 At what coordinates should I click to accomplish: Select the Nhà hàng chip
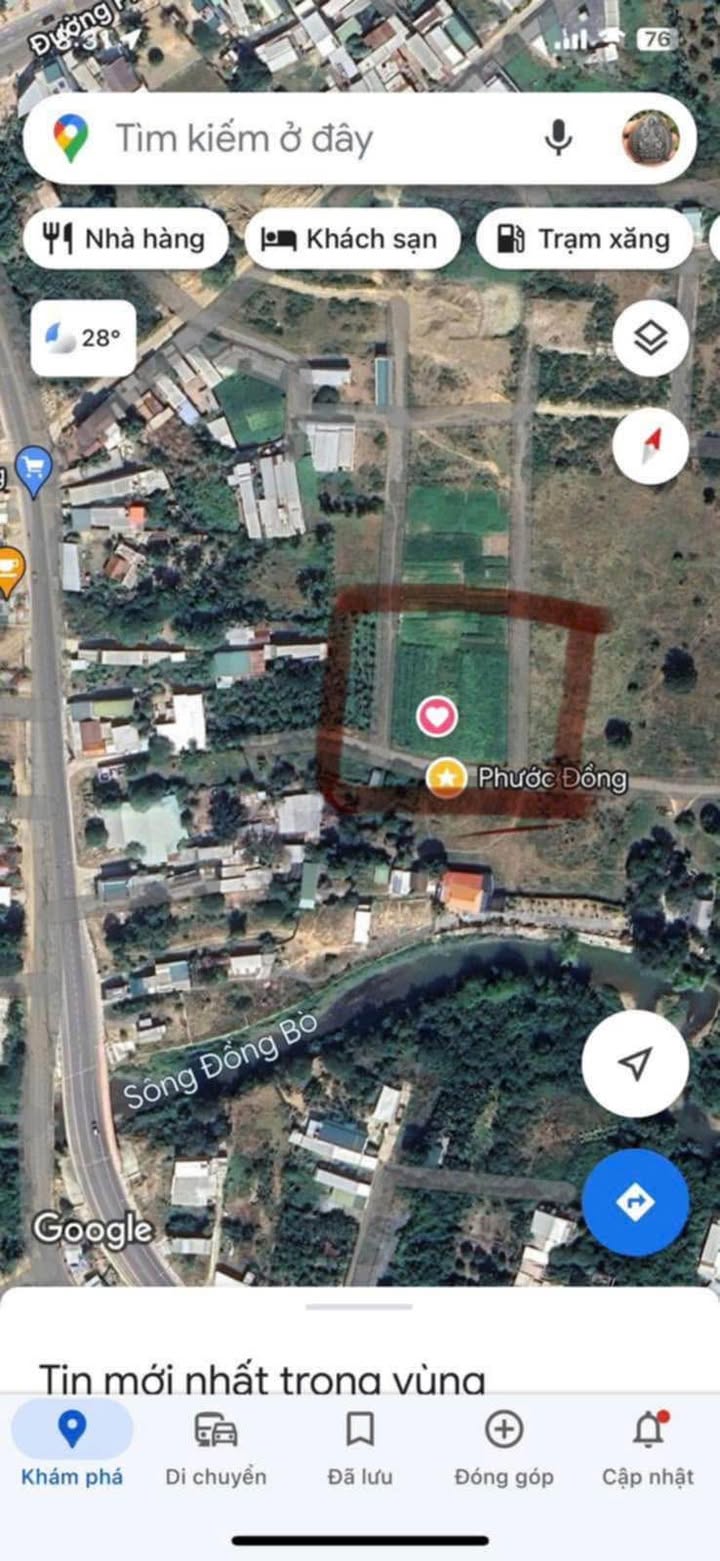(125, 239)
